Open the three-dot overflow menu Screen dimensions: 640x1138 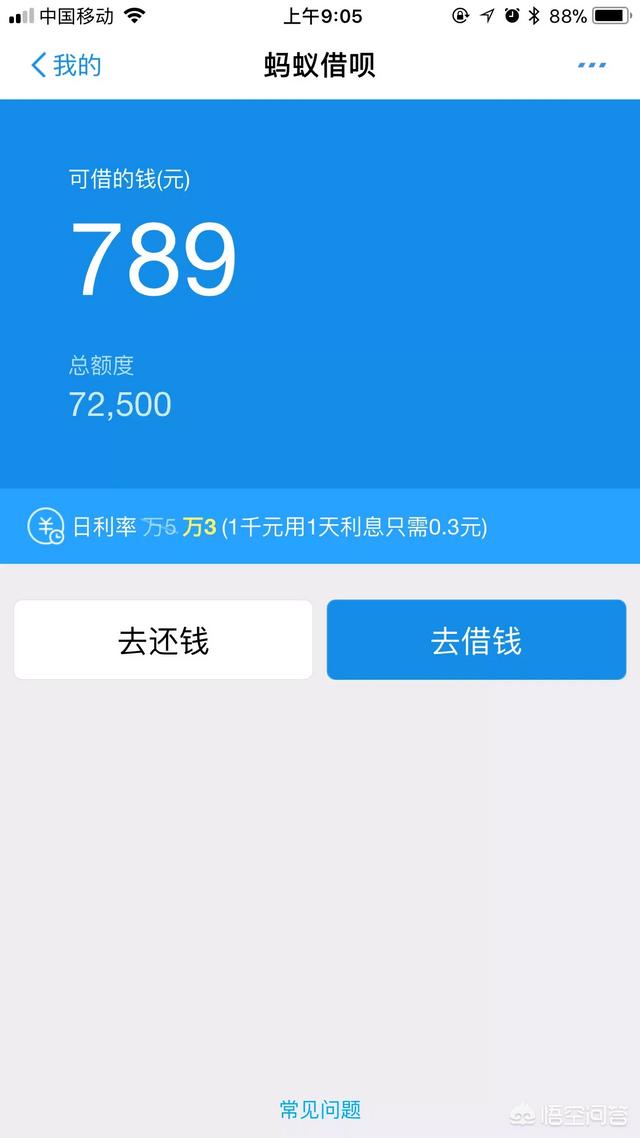[592, 66]
